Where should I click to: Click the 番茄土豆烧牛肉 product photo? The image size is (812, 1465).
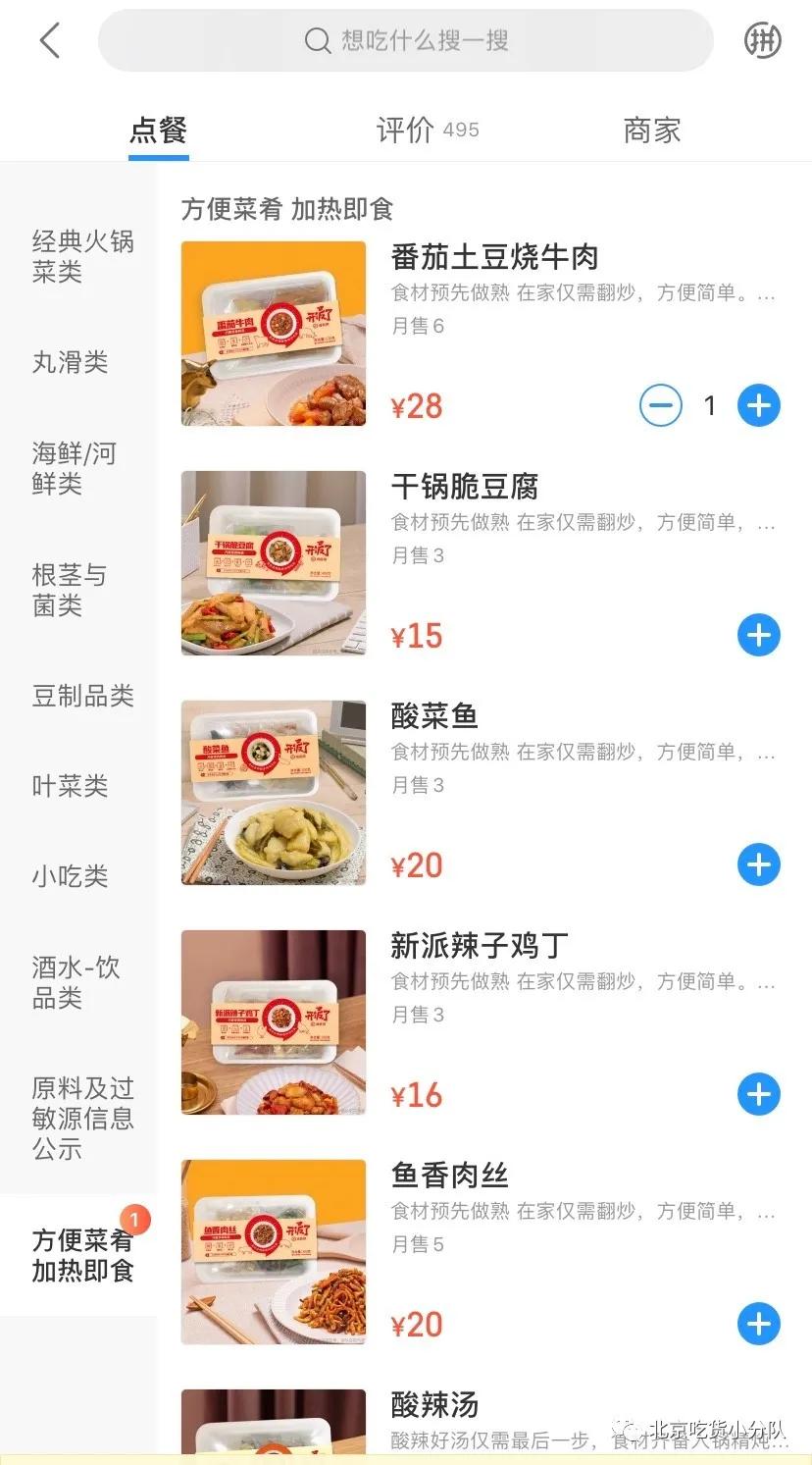point(274,334)
